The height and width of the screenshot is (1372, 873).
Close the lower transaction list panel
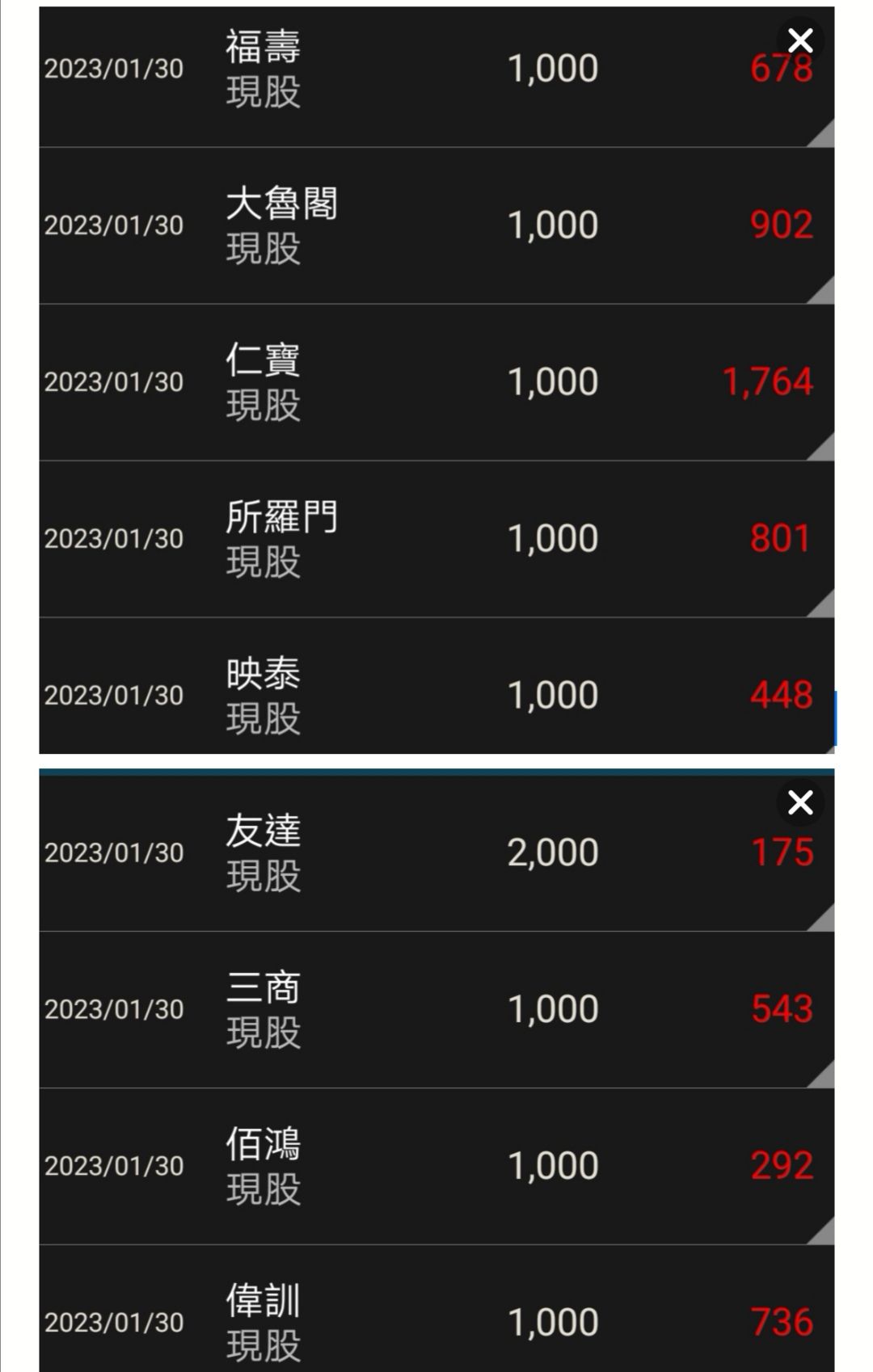click(799, 802)
